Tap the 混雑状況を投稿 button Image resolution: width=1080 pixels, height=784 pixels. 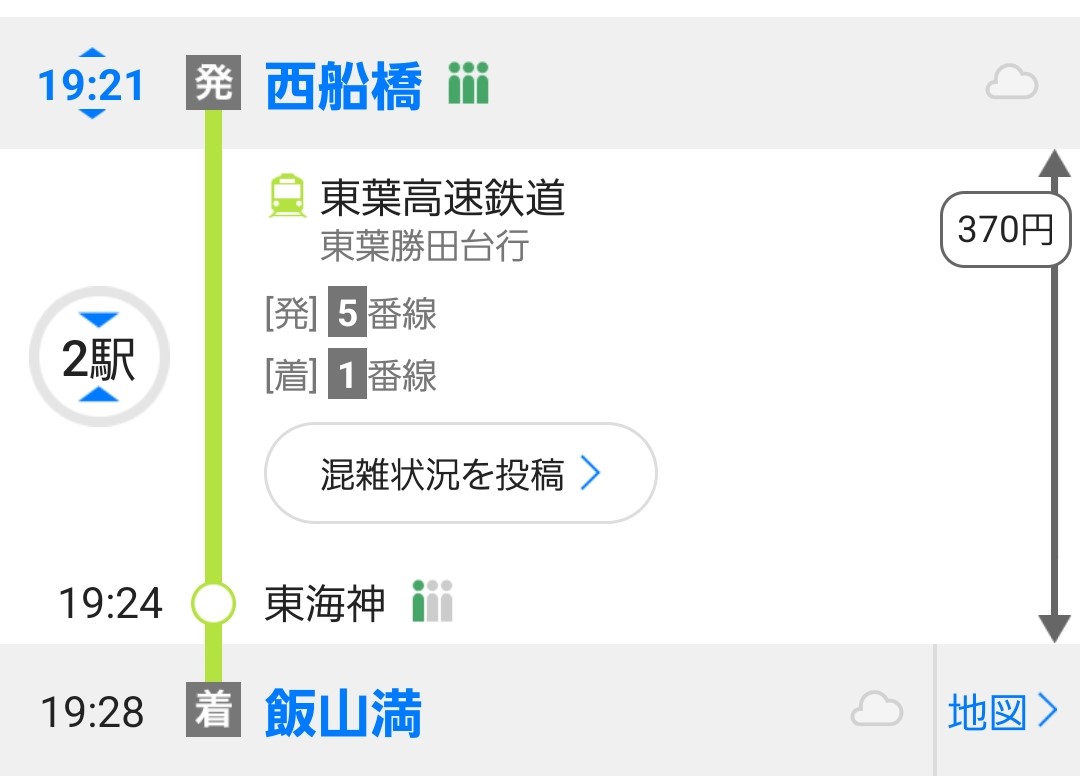pos(460,474)
